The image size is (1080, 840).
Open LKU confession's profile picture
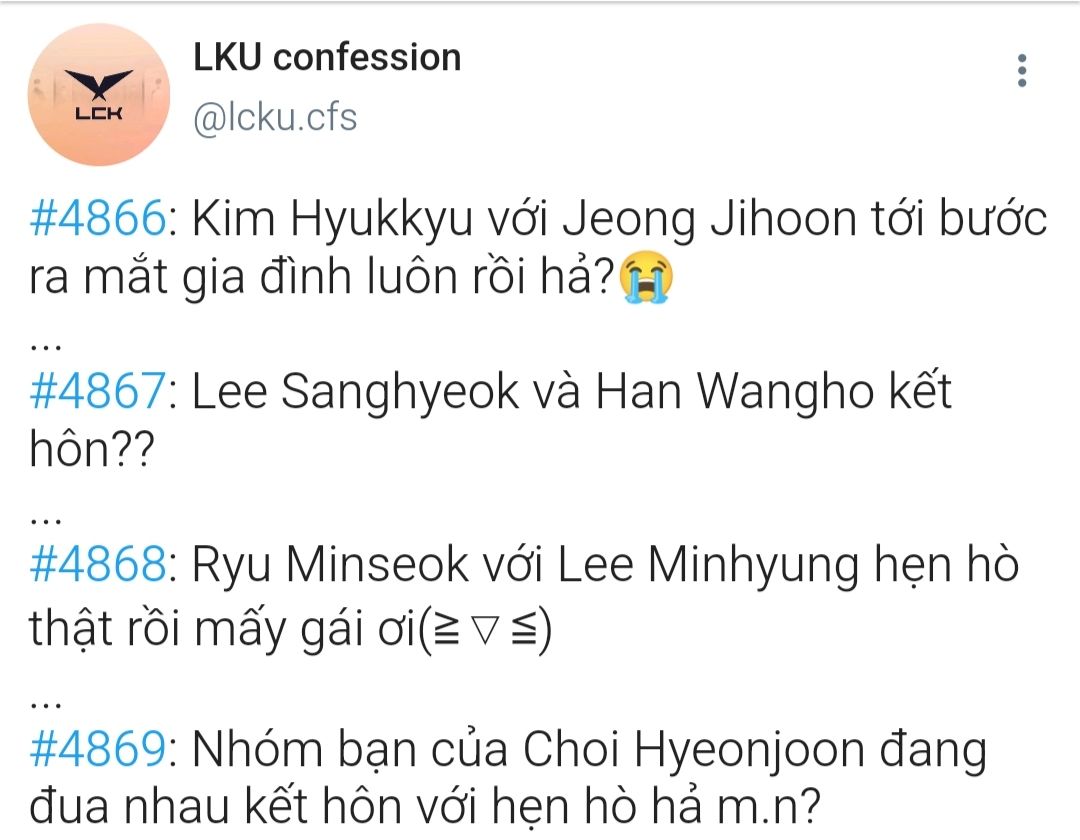click(x=98, y=94)
